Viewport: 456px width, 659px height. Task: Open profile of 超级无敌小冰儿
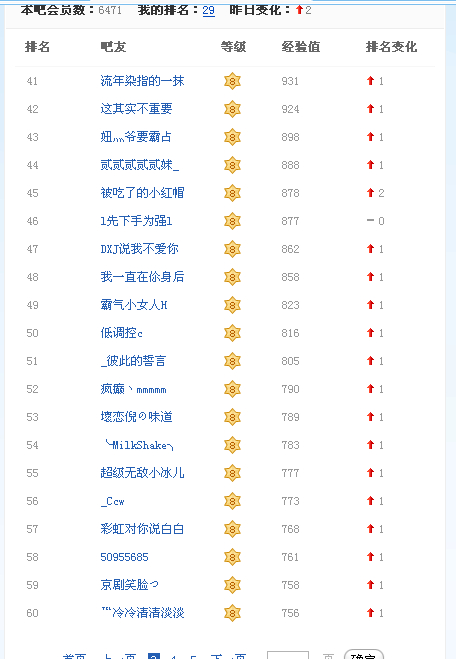[x=142, y=473]
